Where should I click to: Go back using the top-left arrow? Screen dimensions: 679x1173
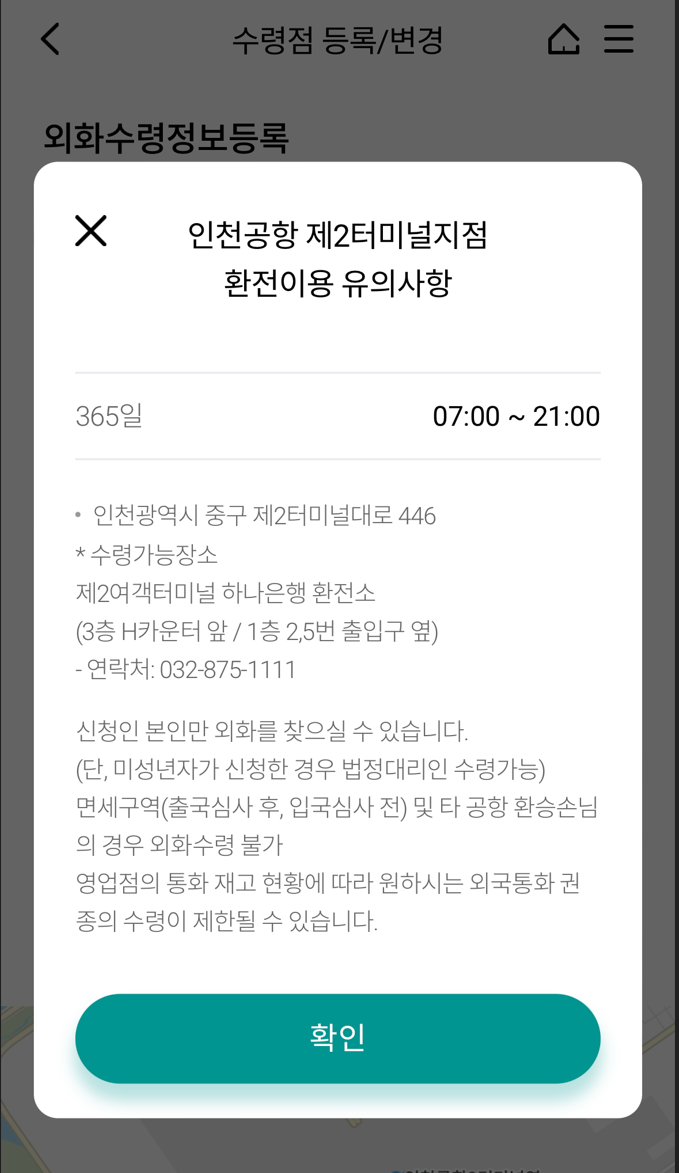click(50, 40)
